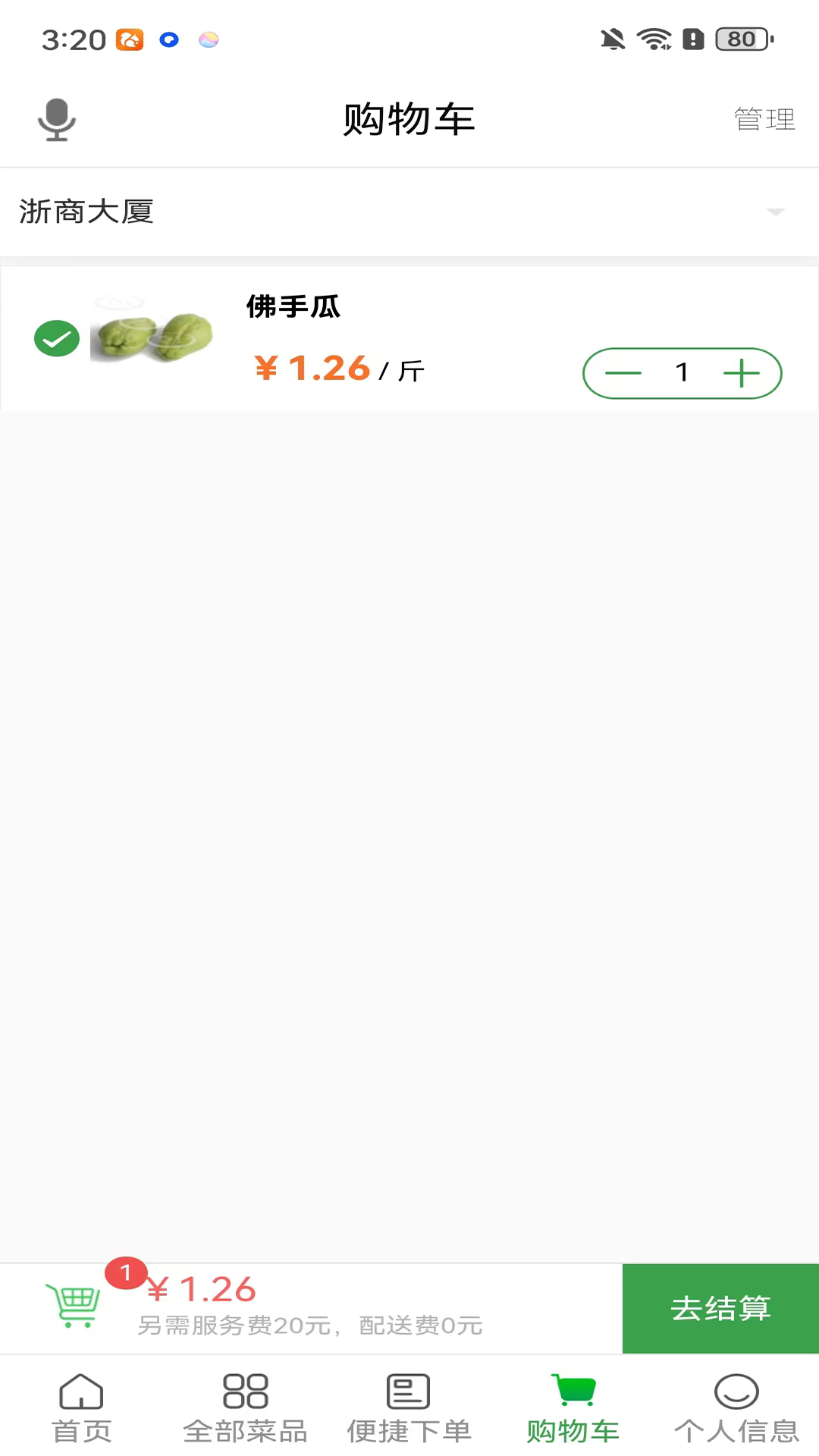Tap the microphone voice input icon
This screenshot has height=1456, width=819.
[57, 120]
